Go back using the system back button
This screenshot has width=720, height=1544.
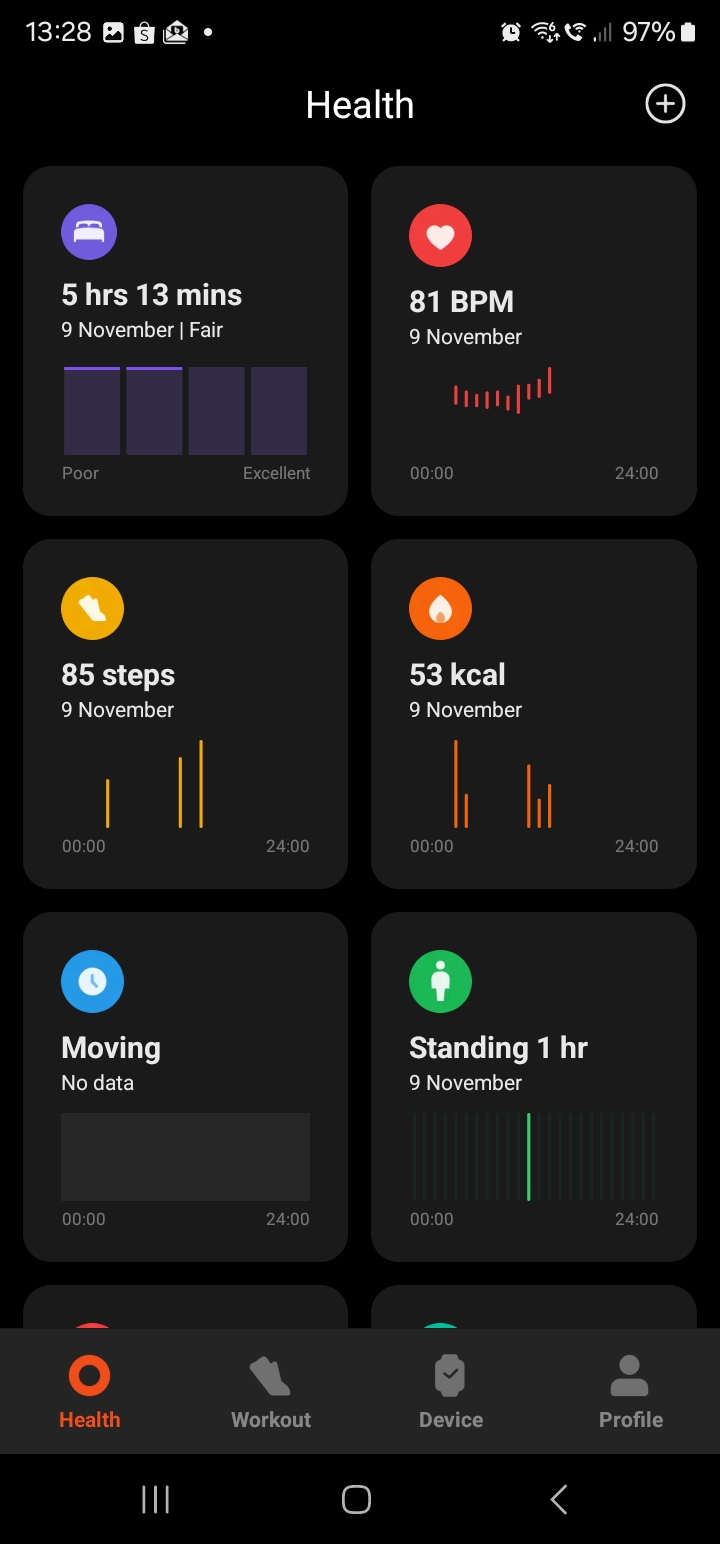(559, 1499)
